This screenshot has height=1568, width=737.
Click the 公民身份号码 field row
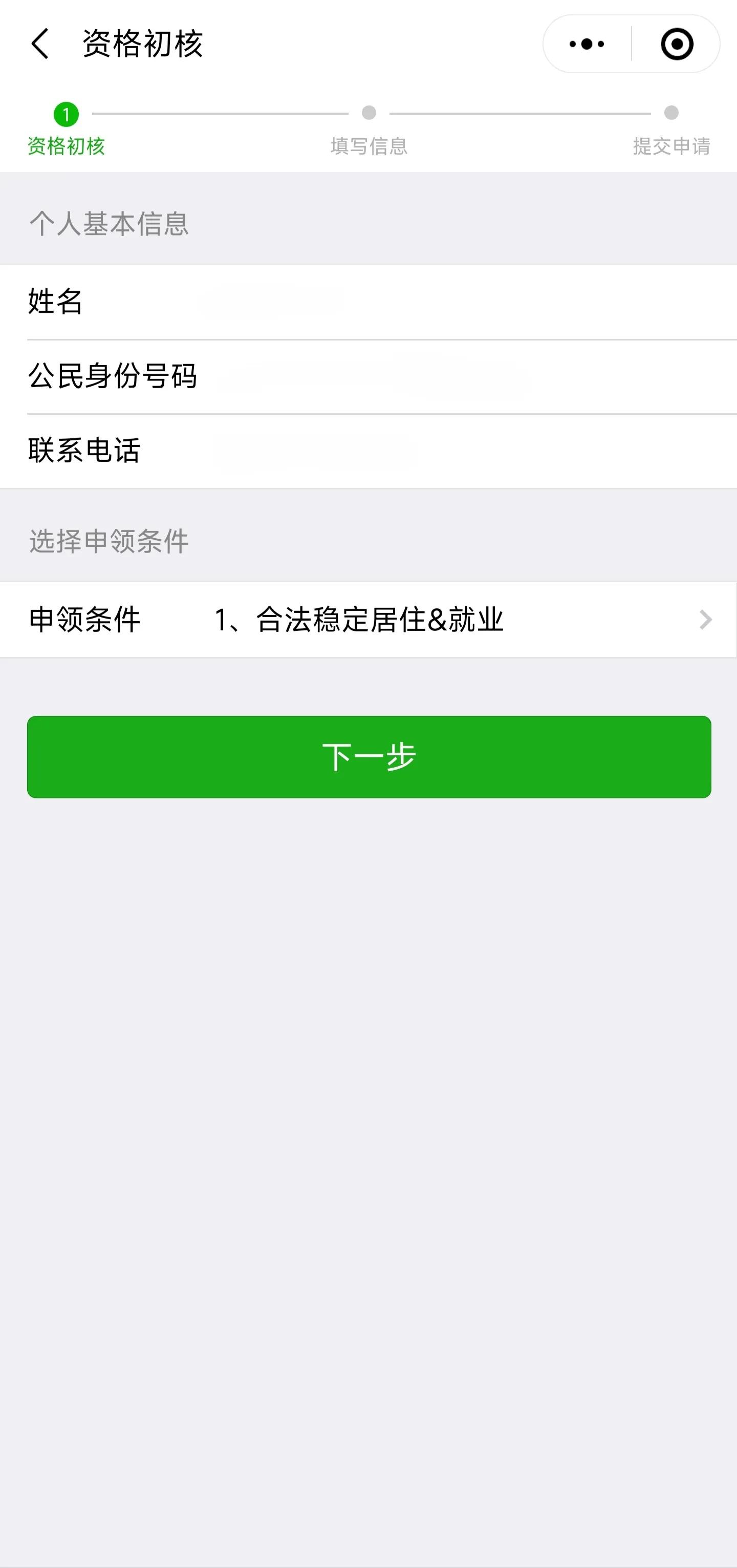click(368, 376)
